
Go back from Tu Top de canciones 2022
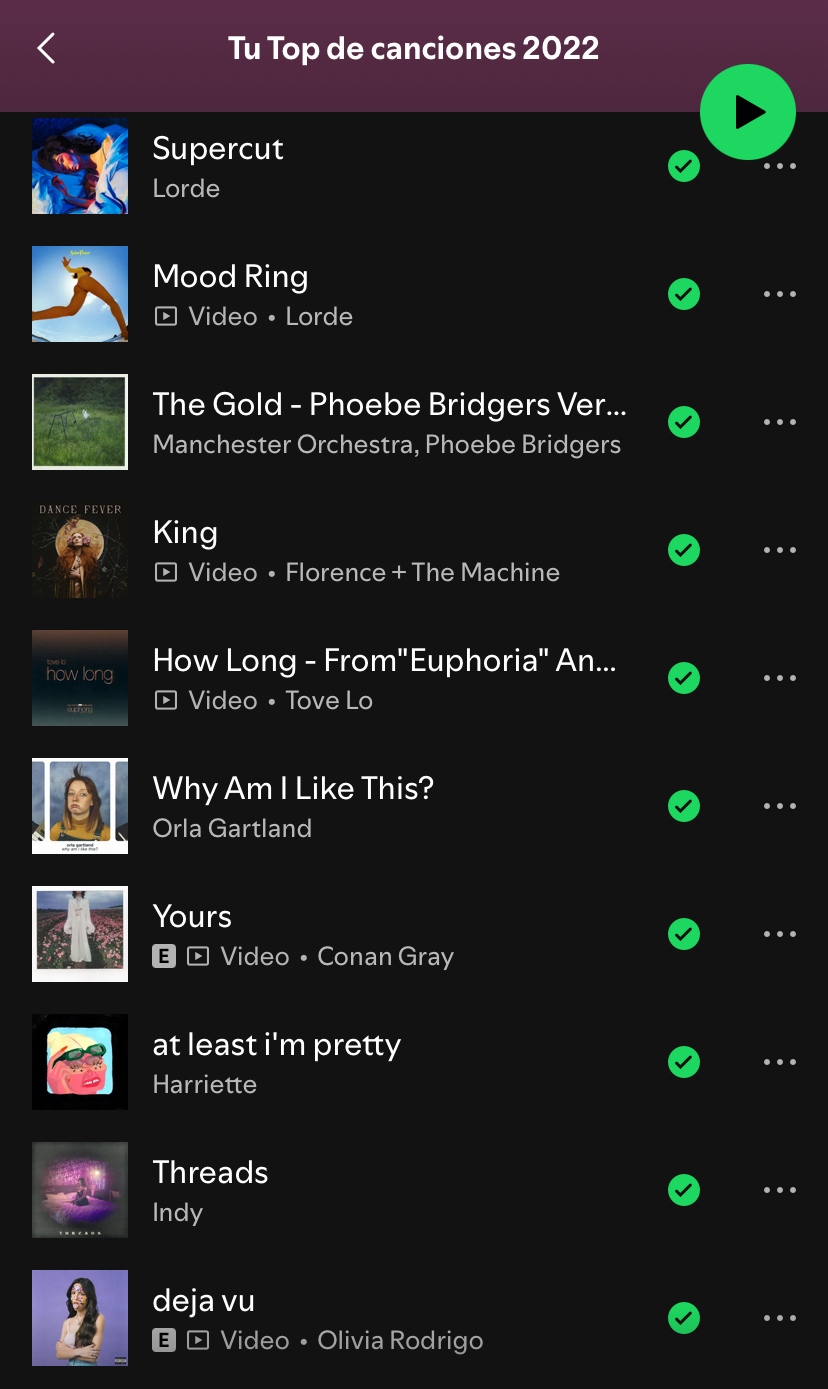[x=46, y=48]
